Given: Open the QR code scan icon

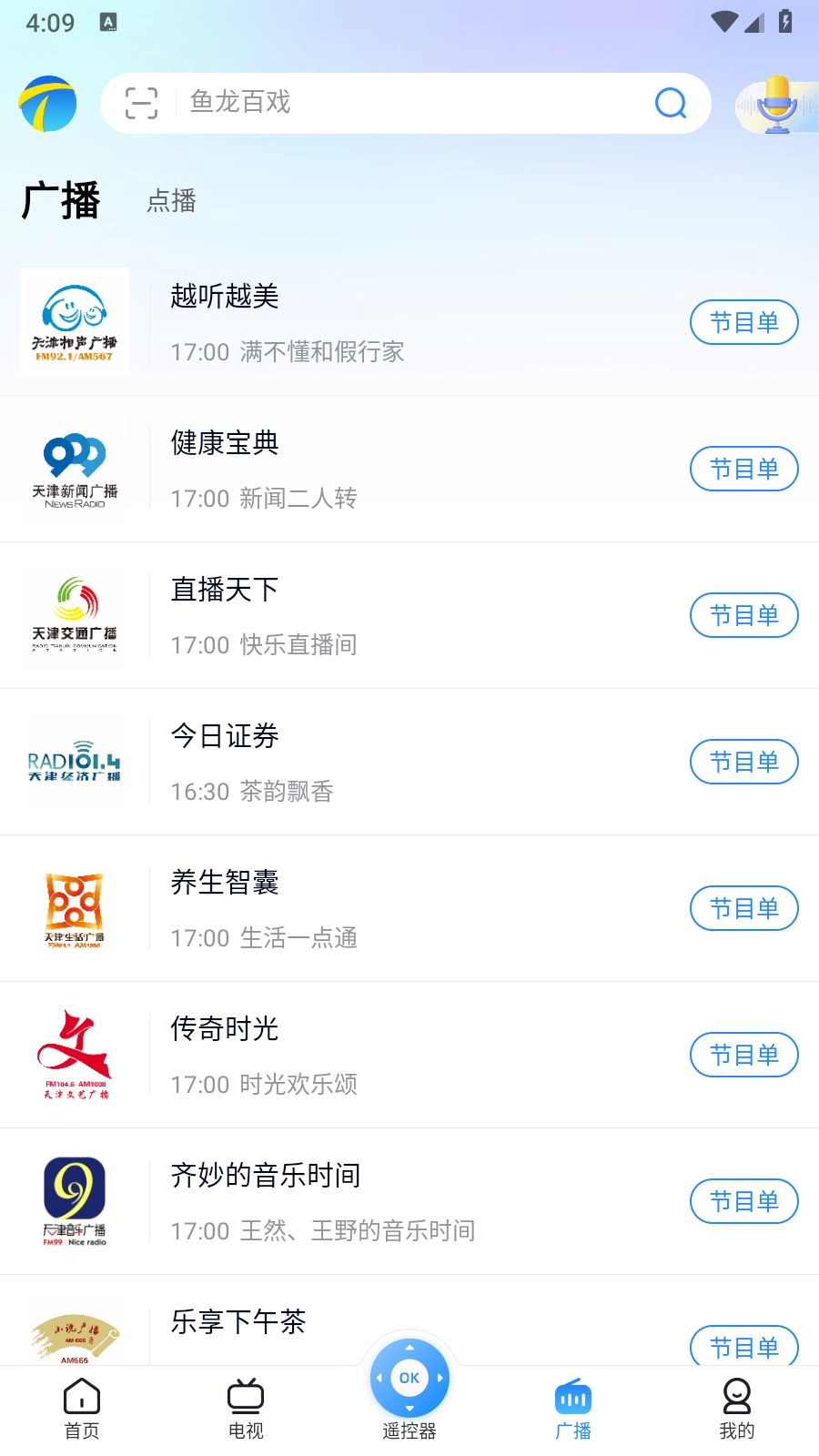Looking at the screenshot, I should (x=141, y=103).
